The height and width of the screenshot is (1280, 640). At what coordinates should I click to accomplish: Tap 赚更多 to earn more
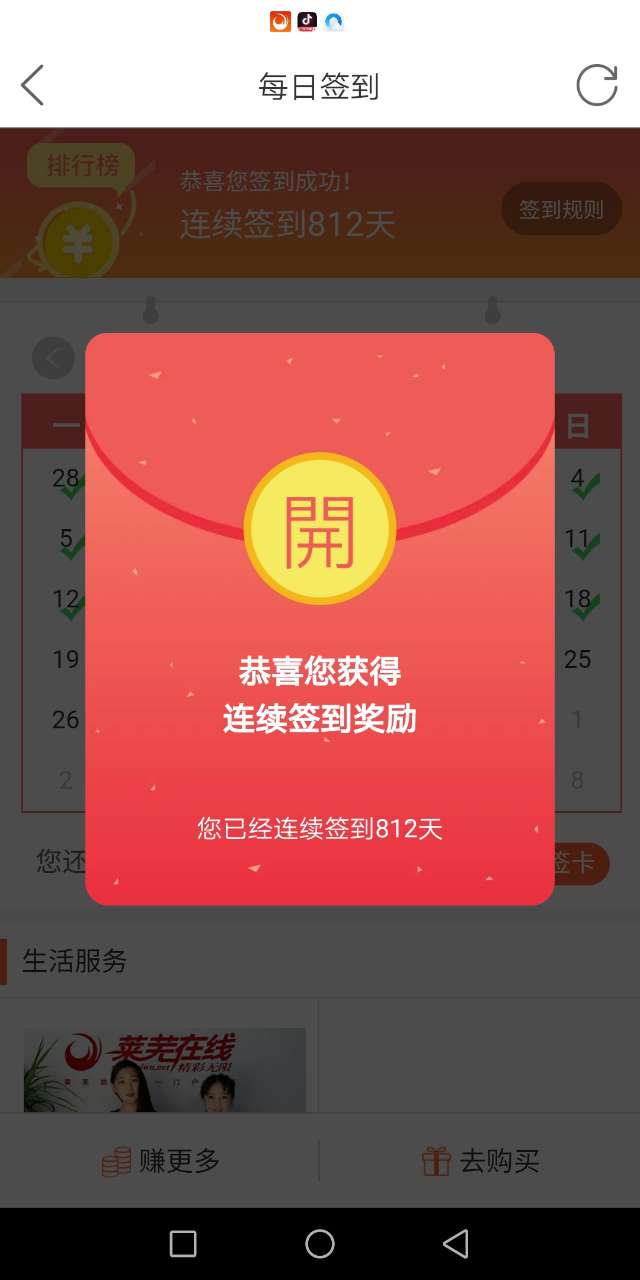tap(160, 1161)
